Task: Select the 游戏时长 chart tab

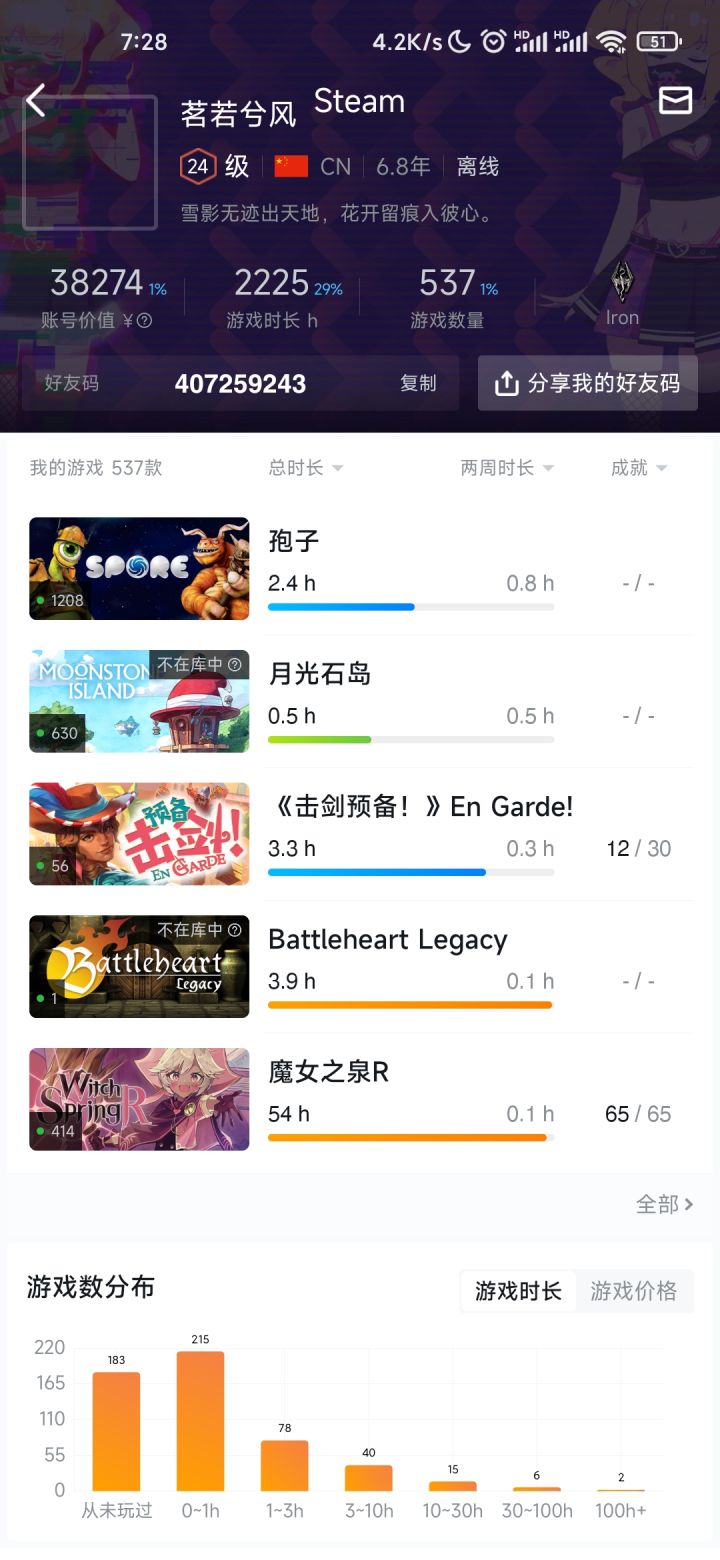Action: coord(518,1291)
